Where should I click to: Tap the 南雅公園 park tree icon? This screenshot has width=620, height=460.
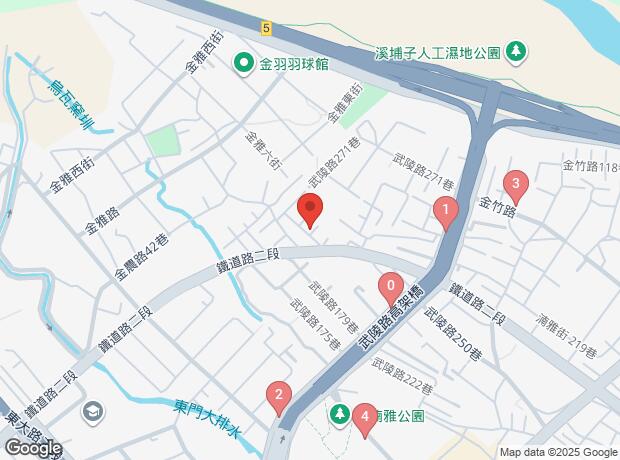[x=340, y=416]
